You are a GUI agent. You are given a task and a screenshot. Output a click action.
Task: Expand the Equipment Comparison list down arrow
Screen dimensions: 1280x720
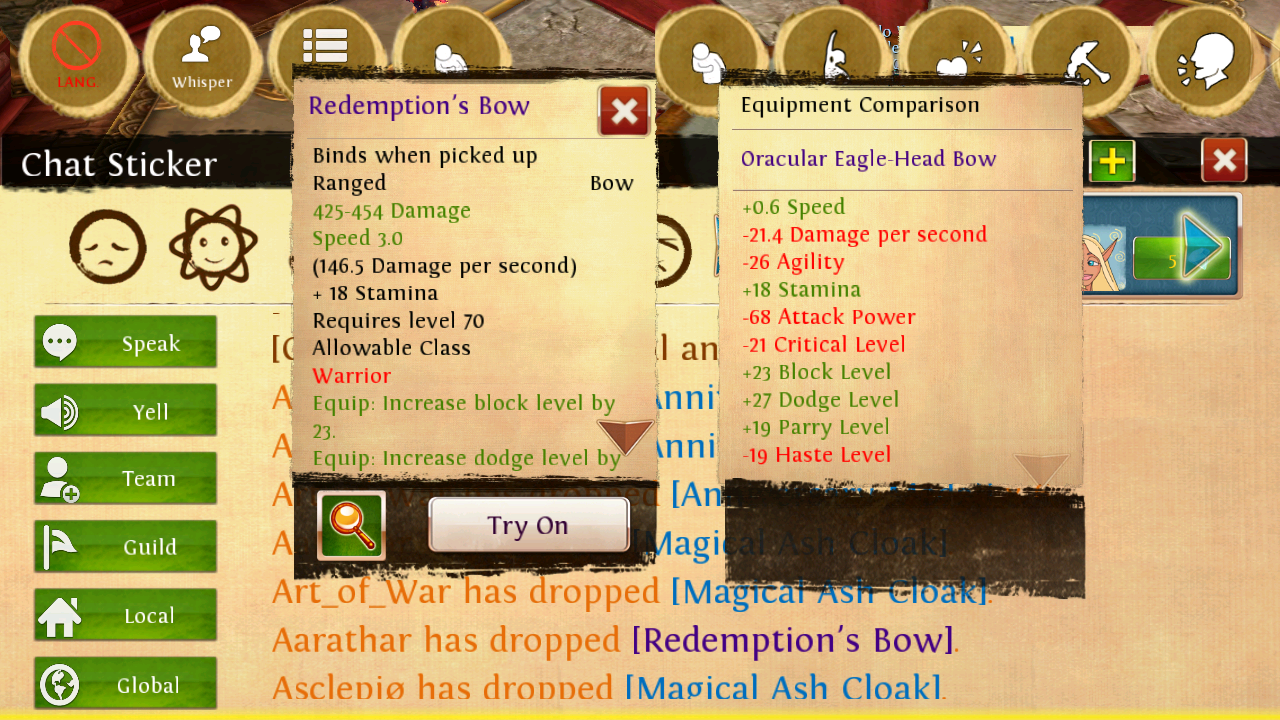(x=1042, y=470)
